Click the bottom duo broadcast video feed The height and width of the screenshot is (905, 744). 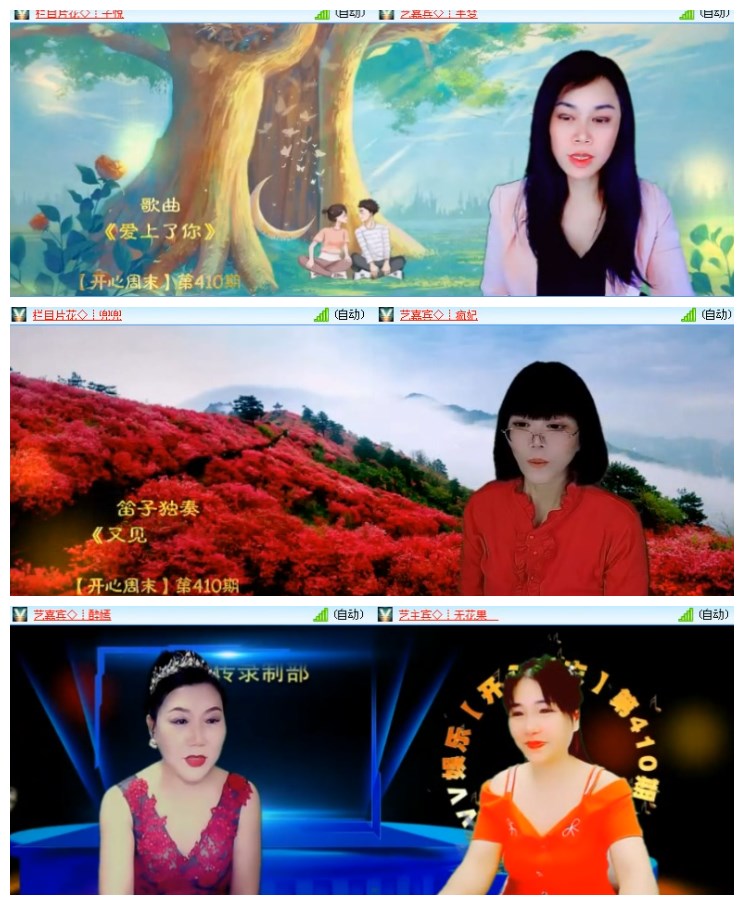click(x=372, y=770)
